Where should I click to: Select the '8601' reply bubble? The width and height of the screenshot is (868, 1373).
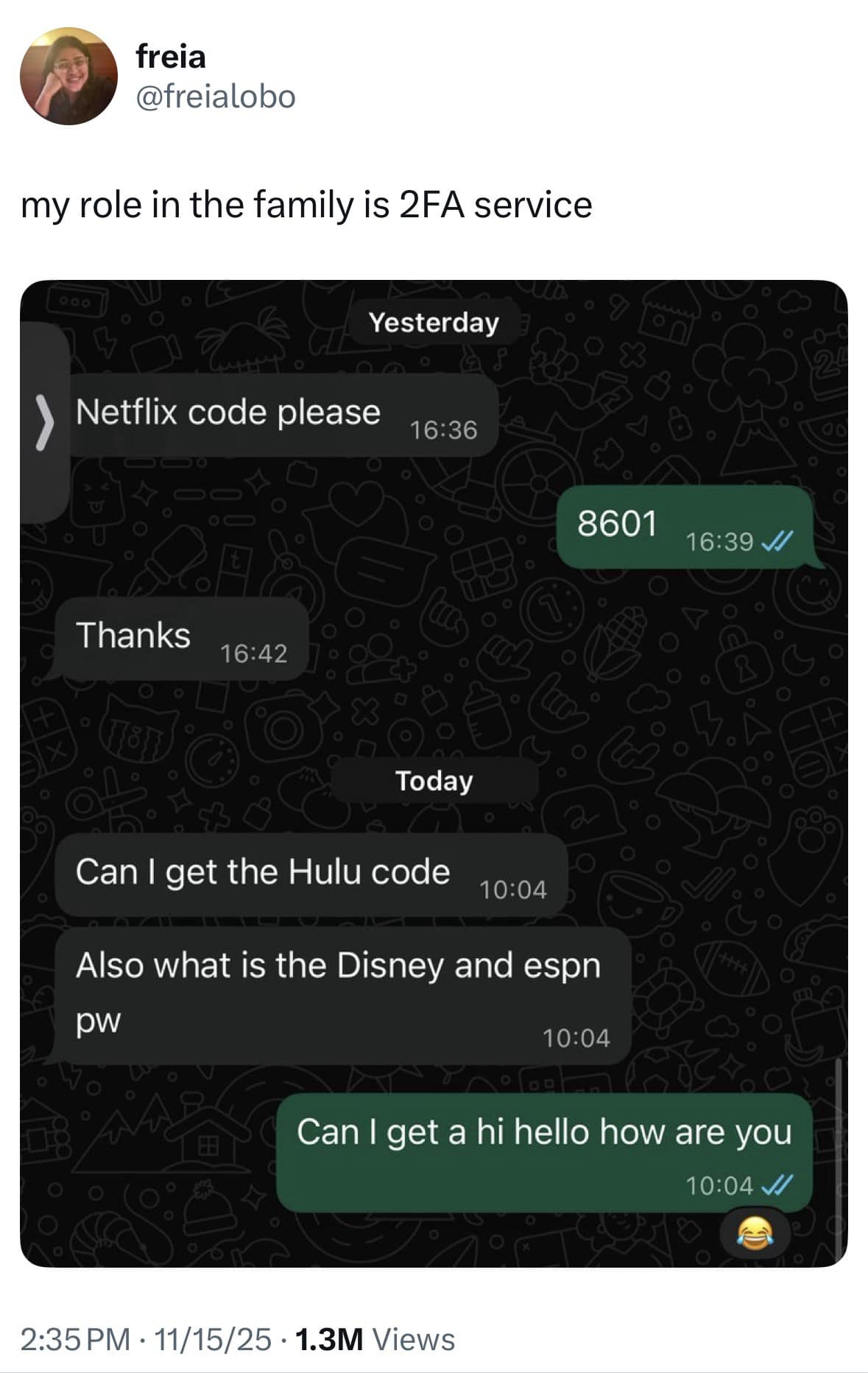tap(648, 524)
